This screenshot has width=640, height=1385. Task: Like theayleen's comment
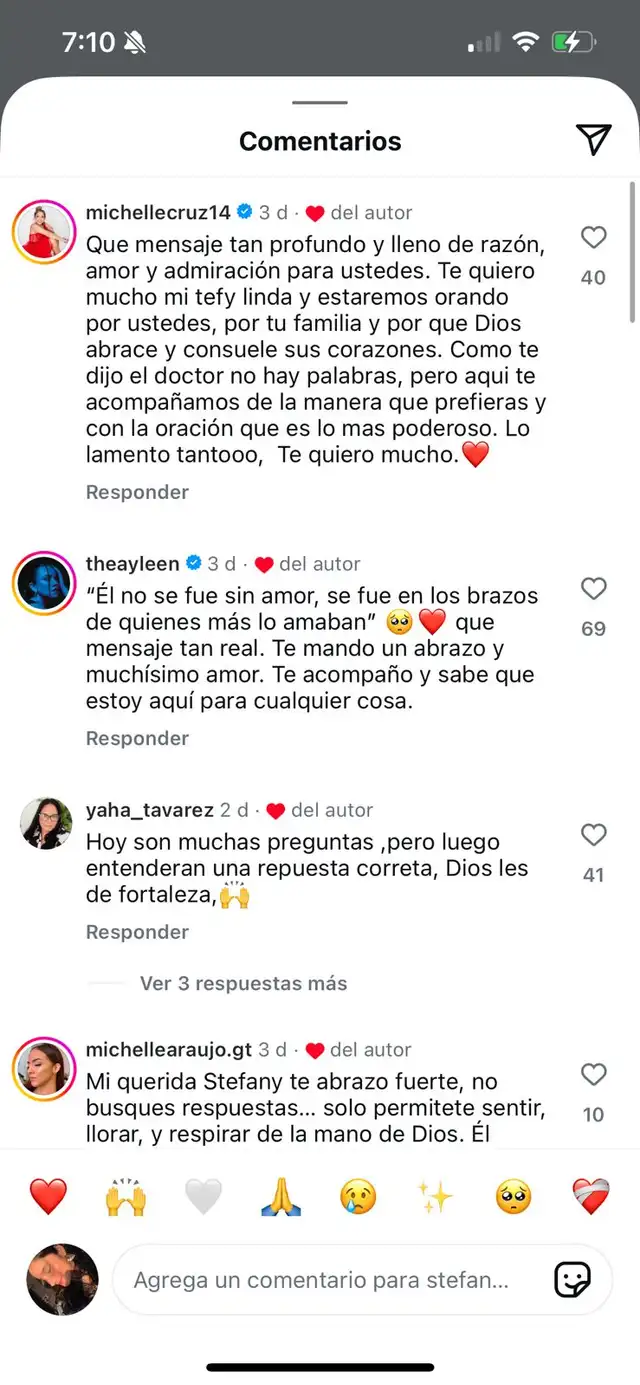(594, 589)
